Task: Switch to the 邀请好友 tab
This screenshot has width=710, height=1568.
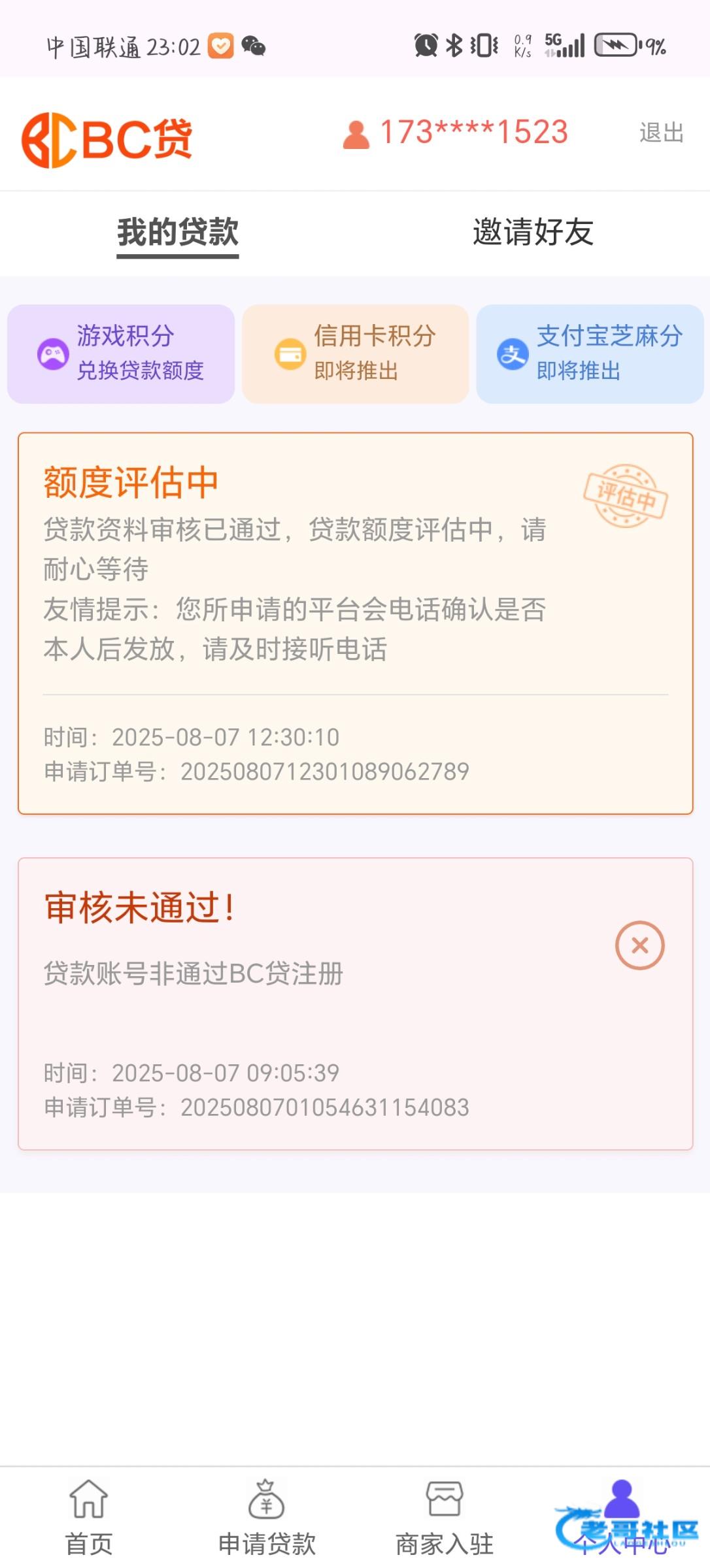Action: [x=533, y=232]
